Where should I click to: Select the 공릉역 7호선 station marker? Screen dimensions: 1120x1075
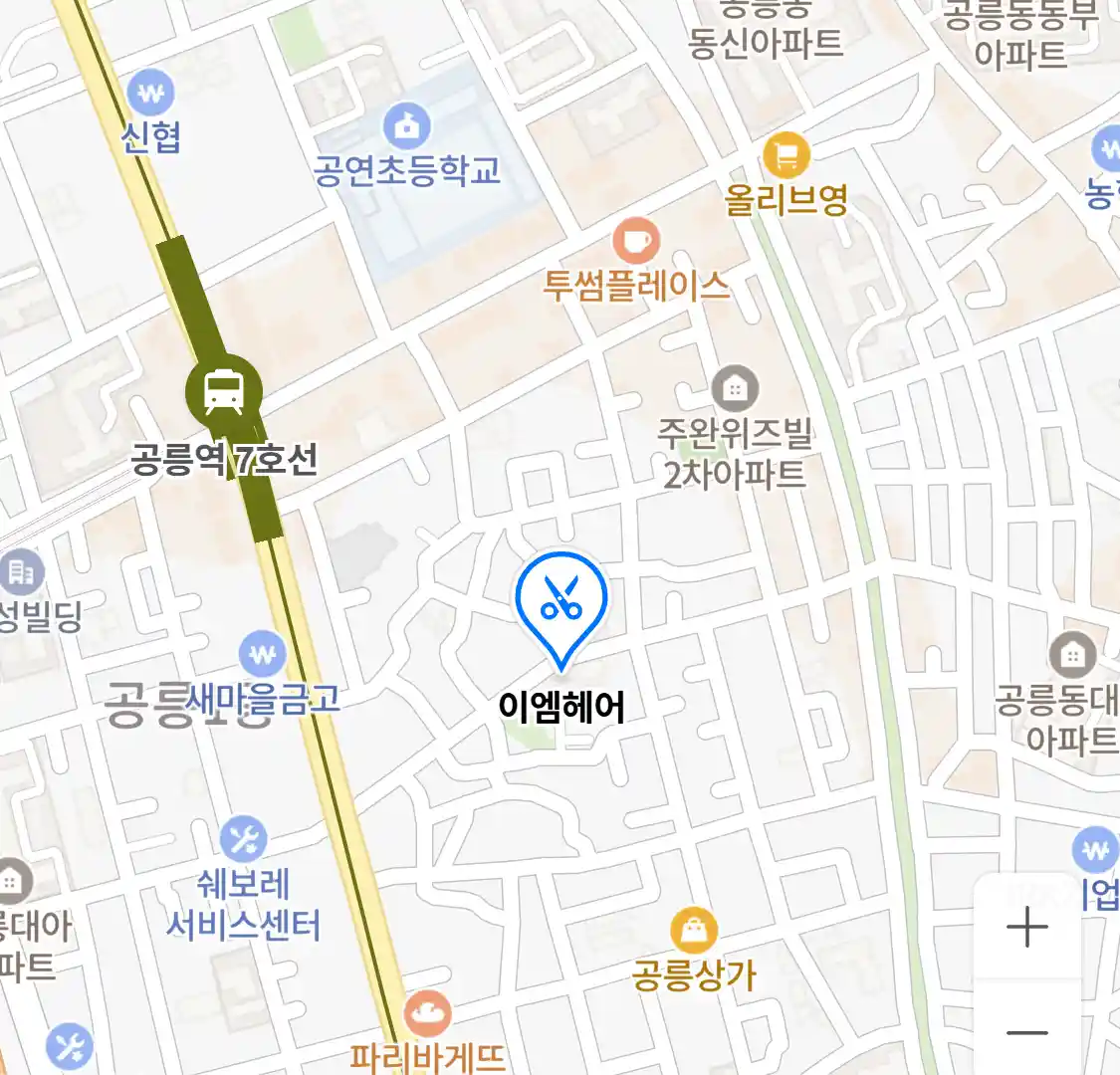[224, 391]
